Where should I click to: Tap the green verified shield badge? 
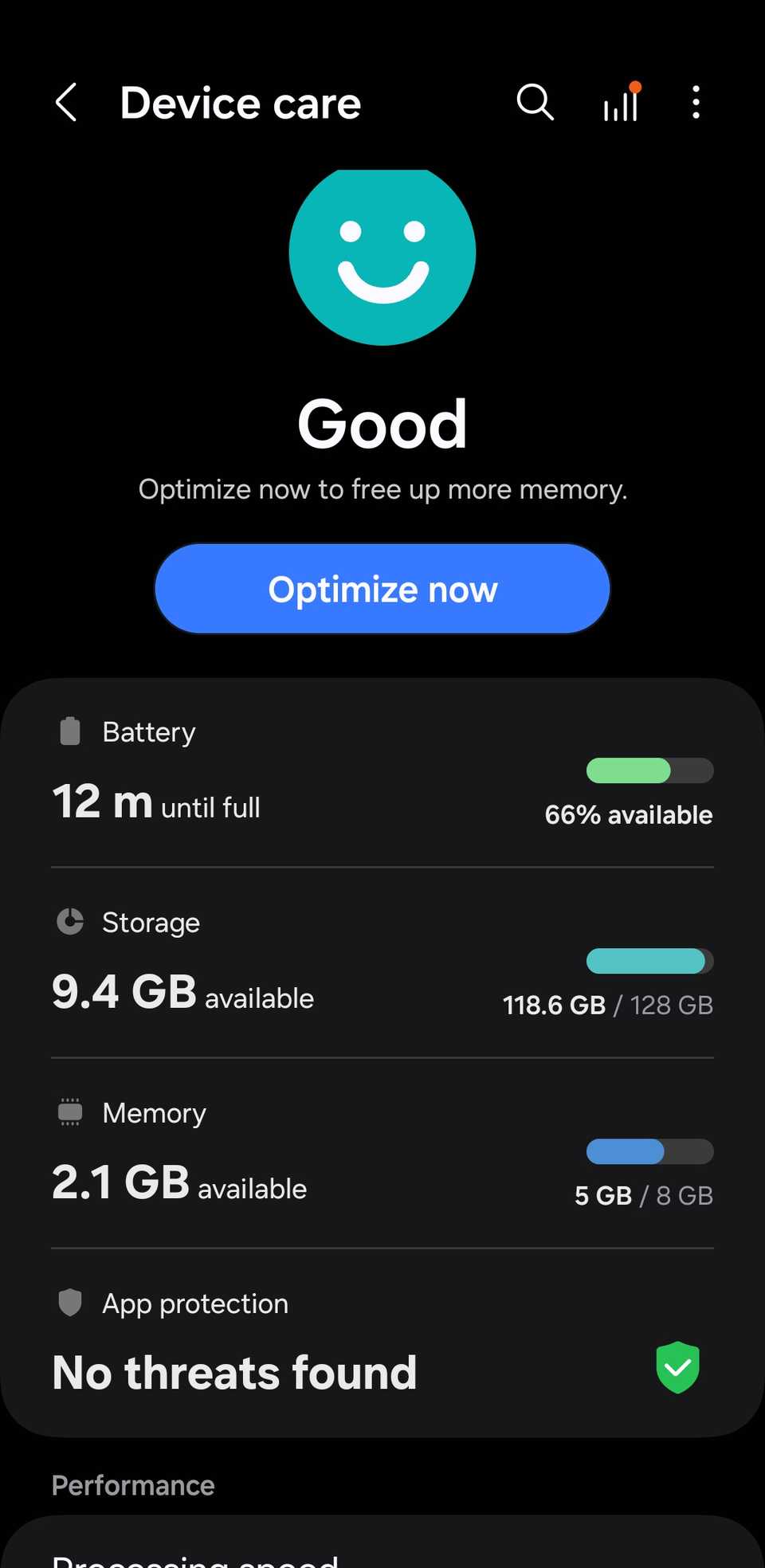[677, 1367]
